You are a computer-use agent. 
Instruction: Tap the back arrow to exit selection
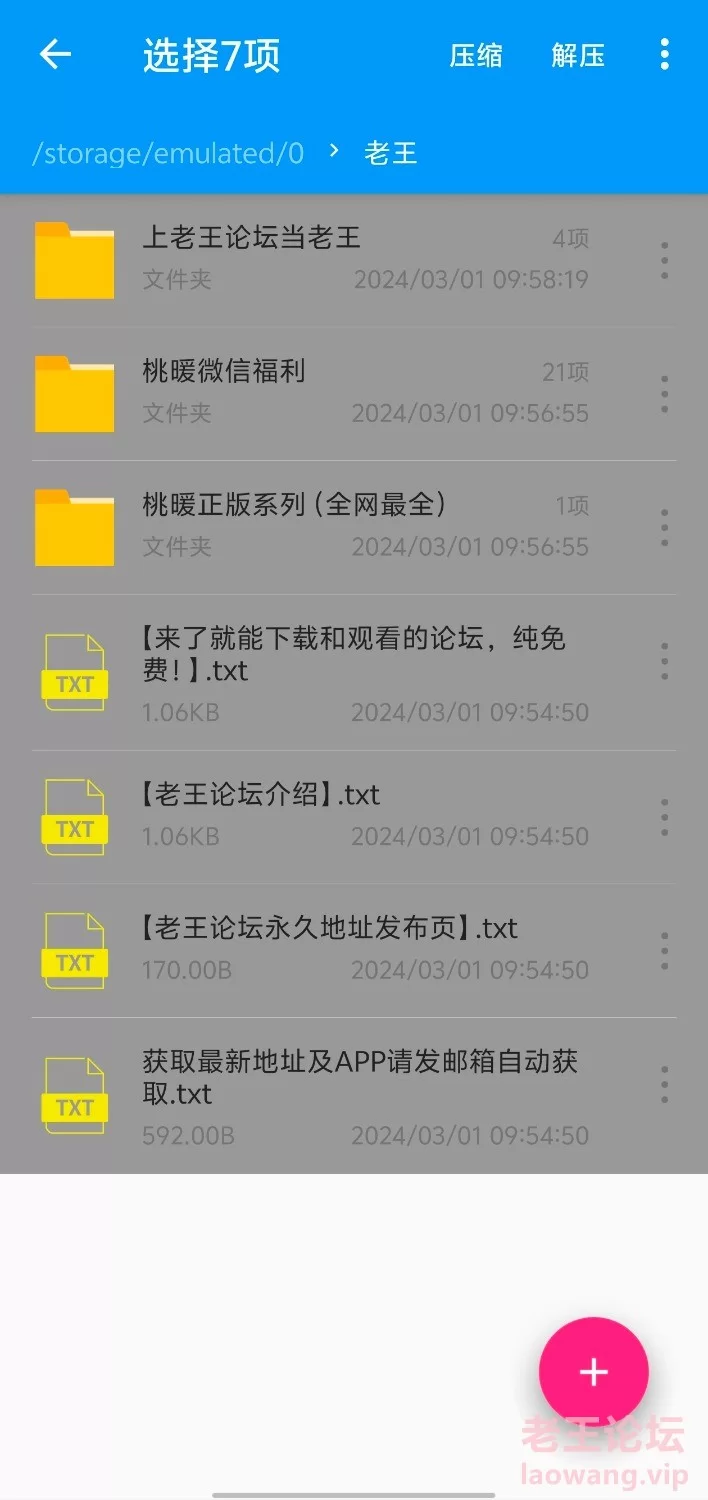(55, 54)
